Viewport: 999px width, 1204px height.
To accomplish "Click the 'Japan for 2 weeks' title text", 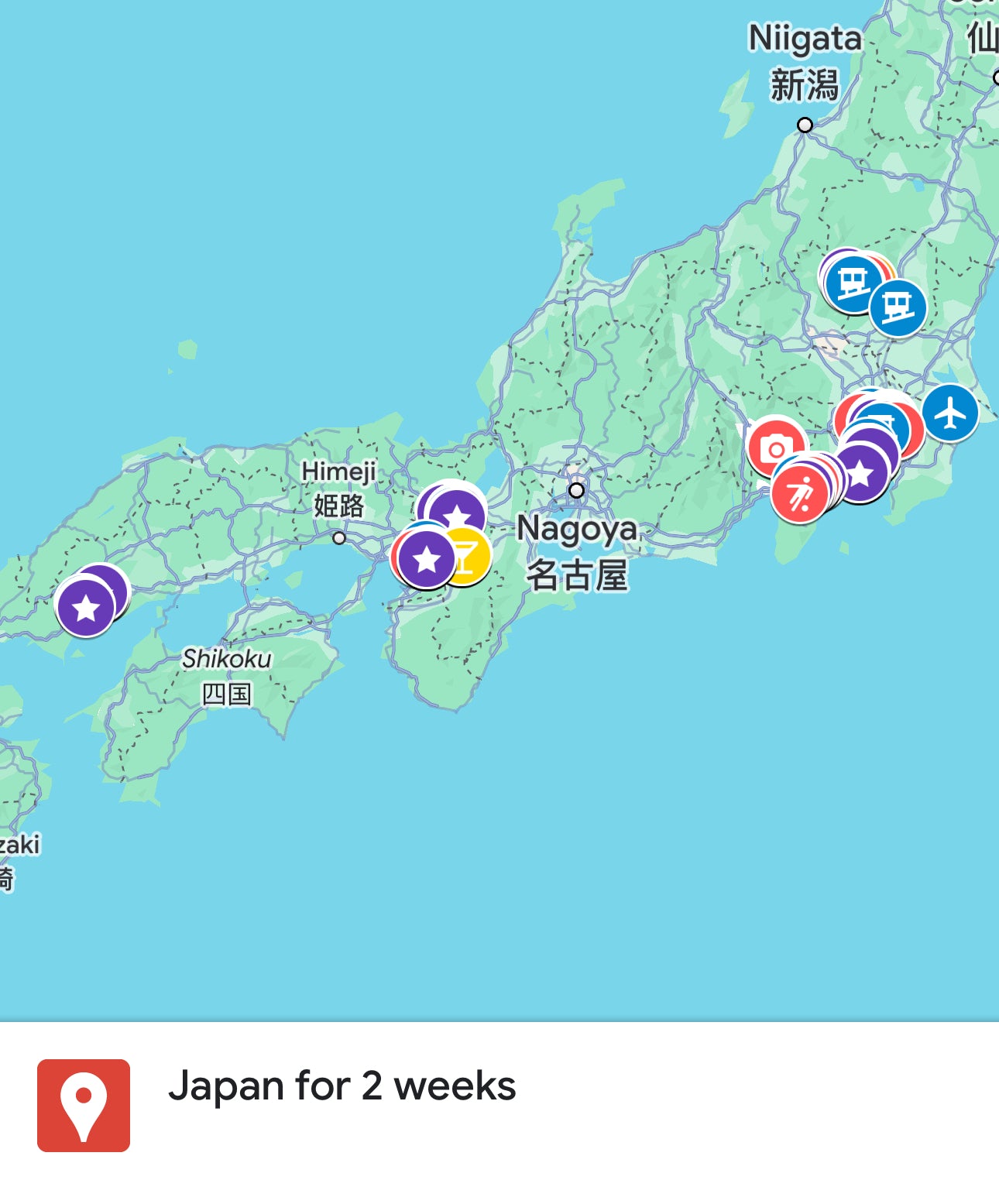I will (x=343, y=1088).
